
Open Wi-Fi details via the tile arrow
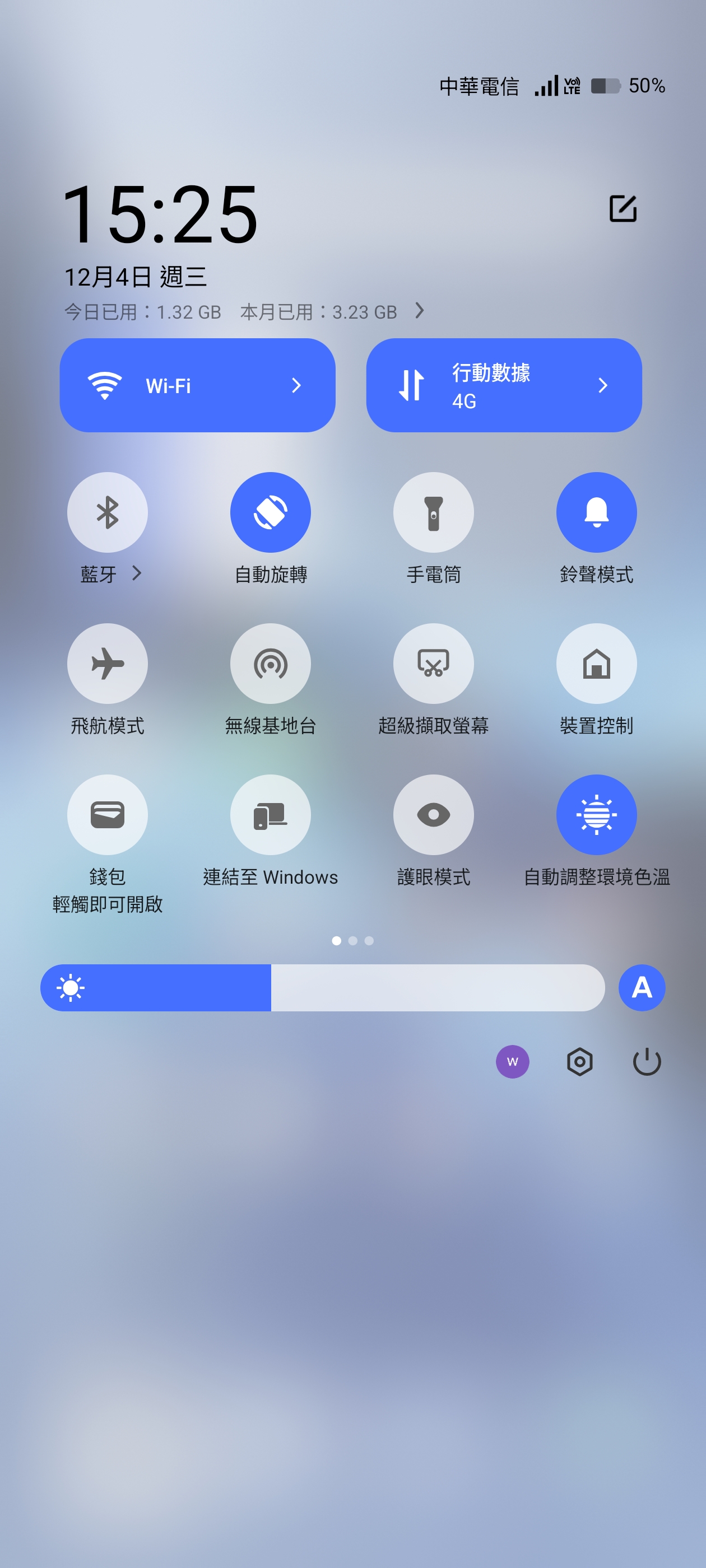[x=298, y=385]
